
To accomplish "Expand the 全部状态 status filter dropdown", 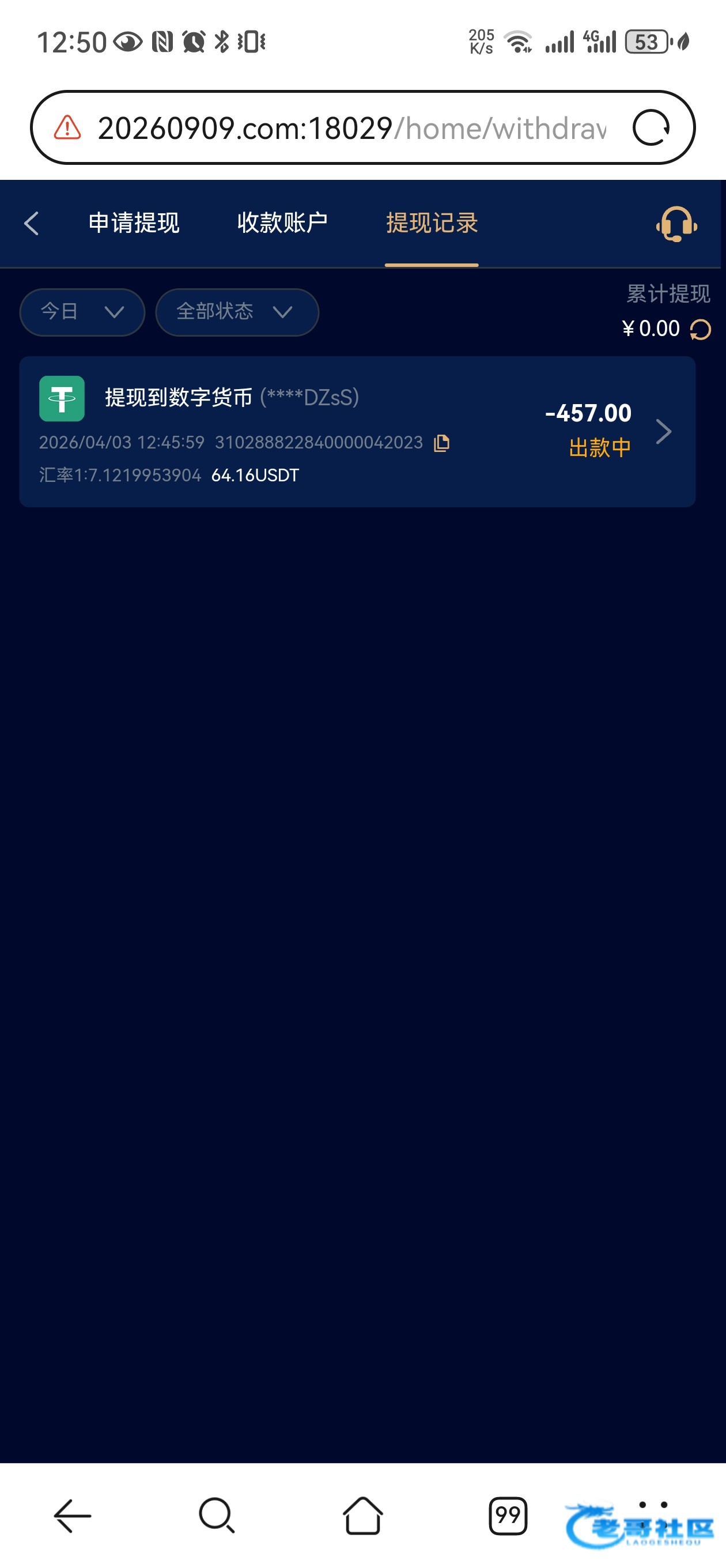I will (x=237, y=312).
